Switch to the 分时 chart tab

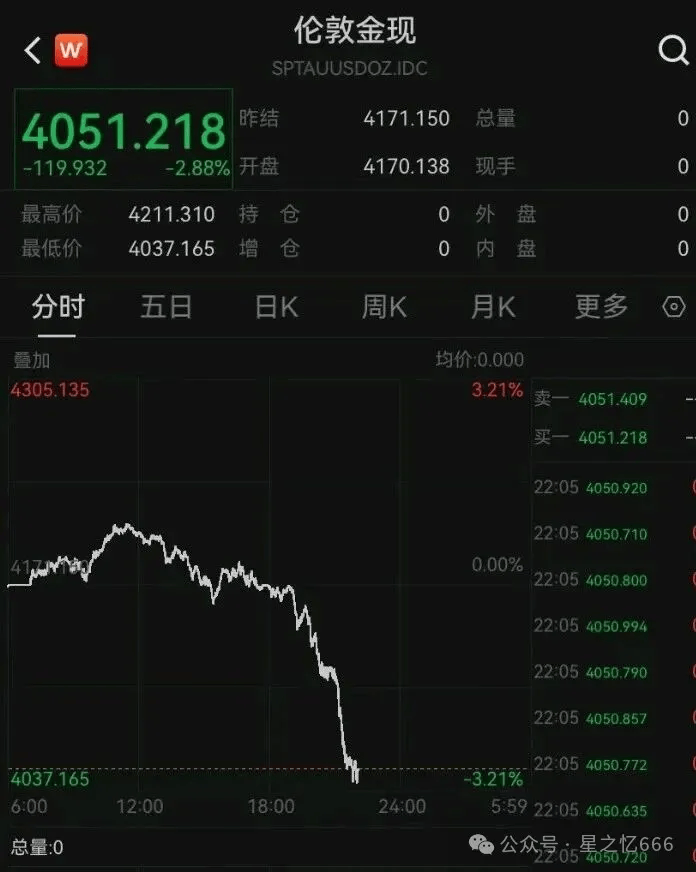click(58, 307)
